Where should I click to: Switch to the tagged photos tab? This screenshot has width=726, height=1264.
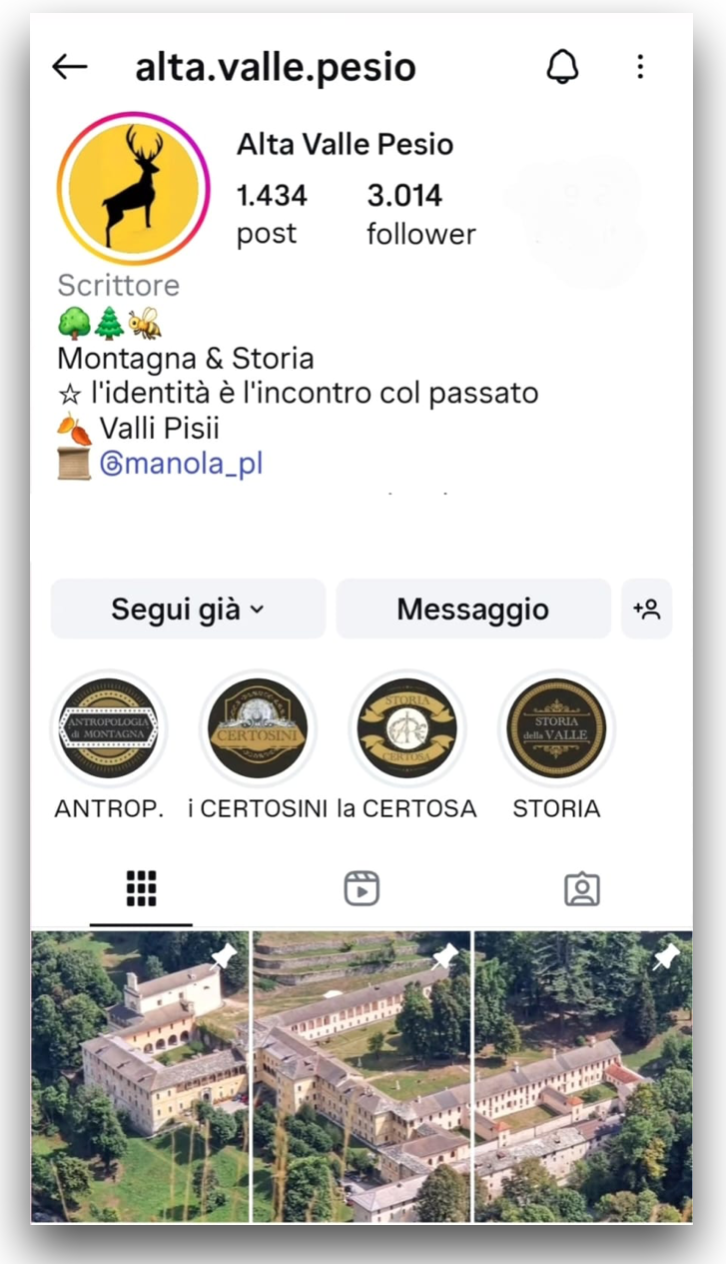[581, 888]
